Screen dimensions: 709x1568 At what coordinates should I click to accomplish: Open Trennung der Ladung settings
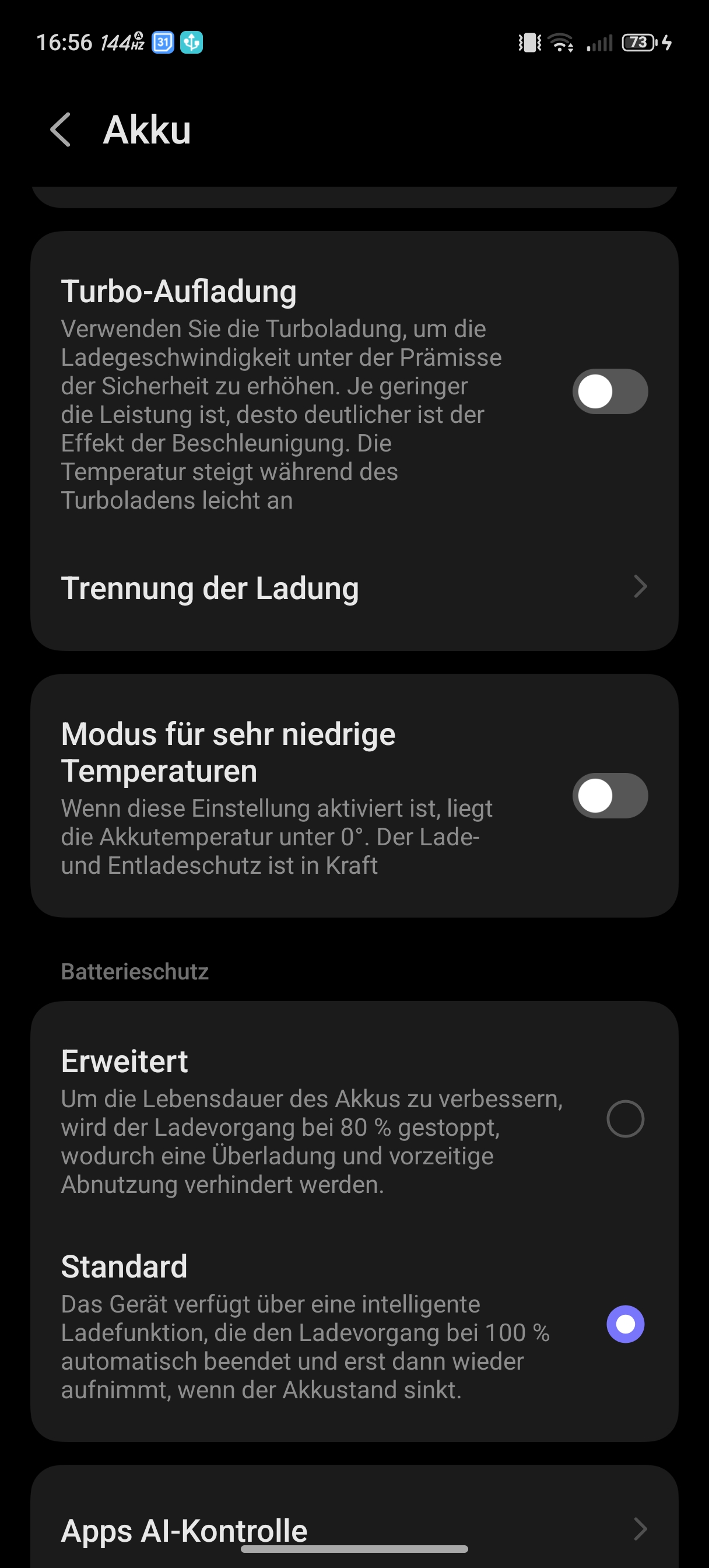[x=354, y=588]
